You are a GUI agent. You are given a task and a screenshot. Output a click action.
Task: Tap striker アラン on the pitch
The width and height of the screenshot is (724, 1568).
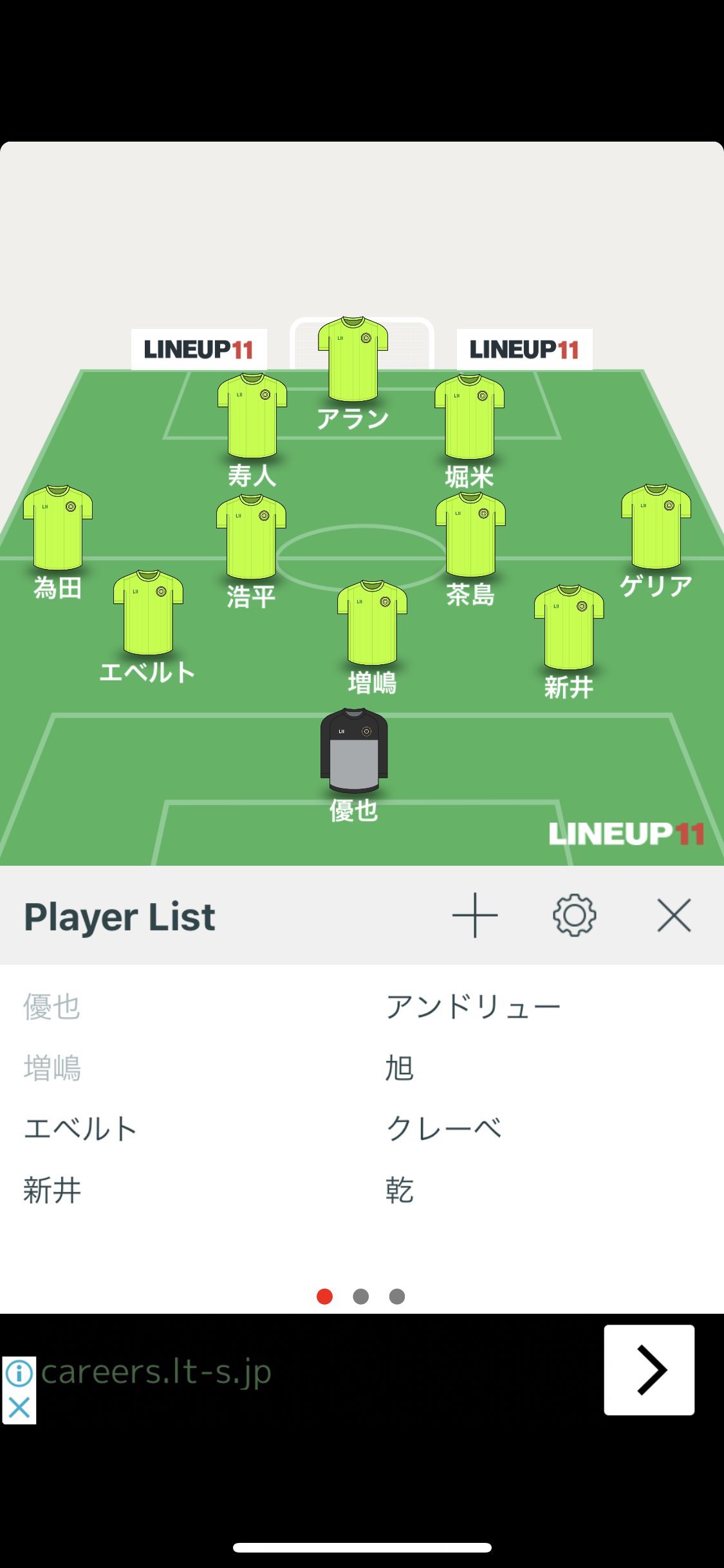tap(353, 359)
